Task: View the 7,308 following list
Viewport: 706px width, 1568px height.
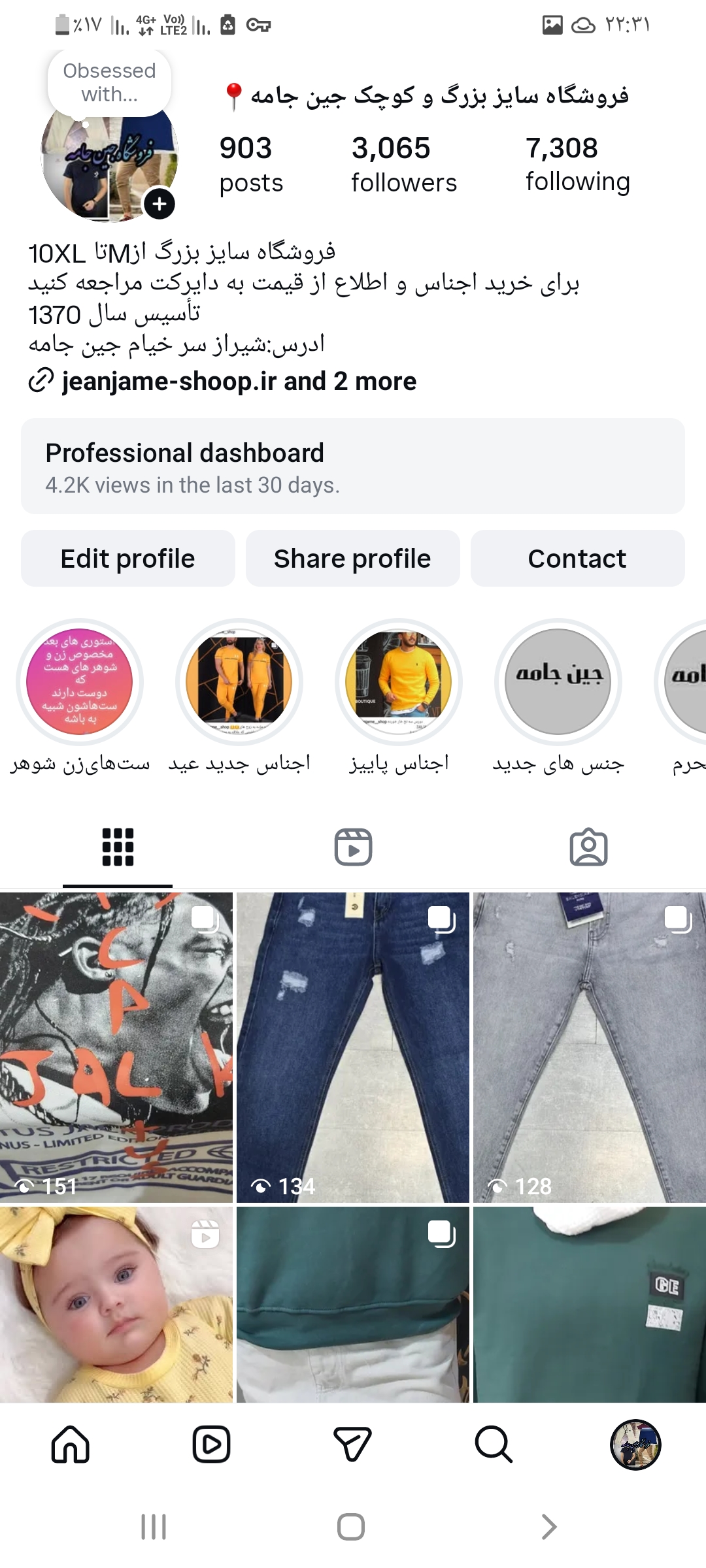Action: coord(577,165)
